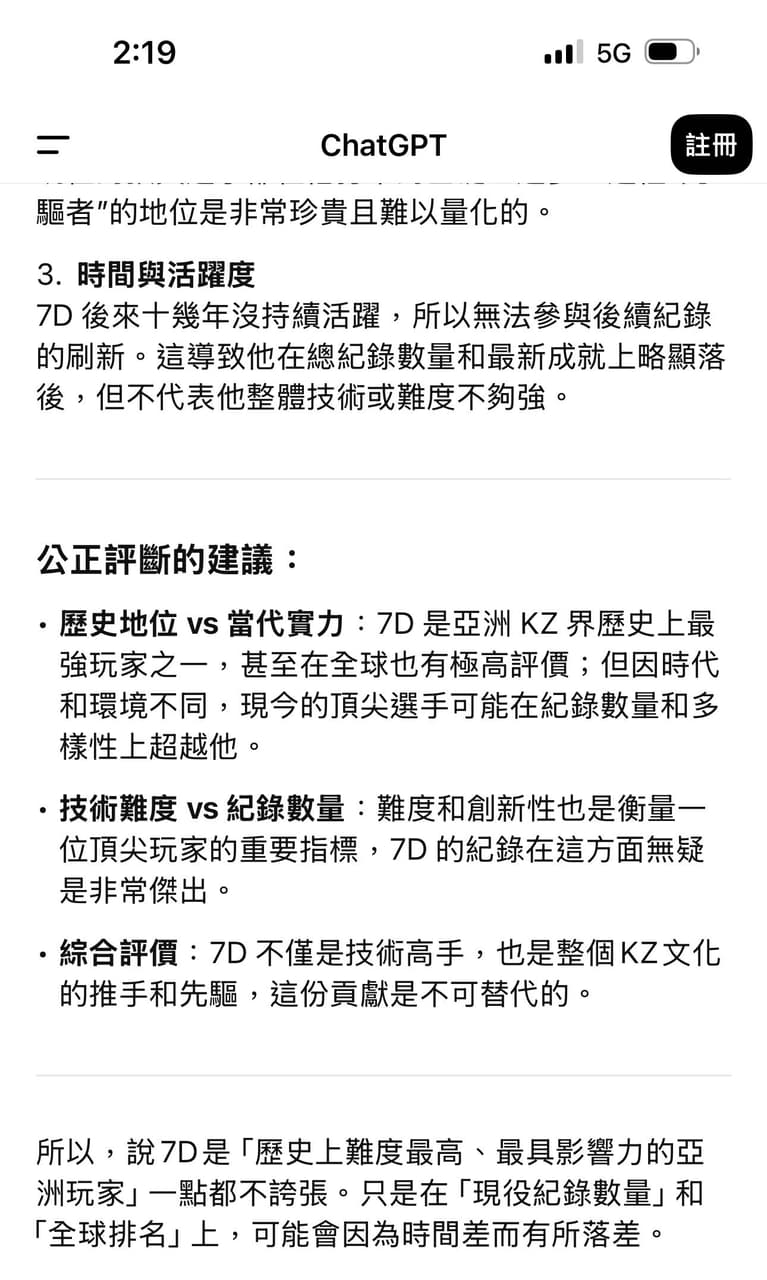Image resolution: width=767 pixels, height=1280 pixels.
Task: Tap the paragraph beginning with 所以，說7D
Action: (x=380, y=1187)
